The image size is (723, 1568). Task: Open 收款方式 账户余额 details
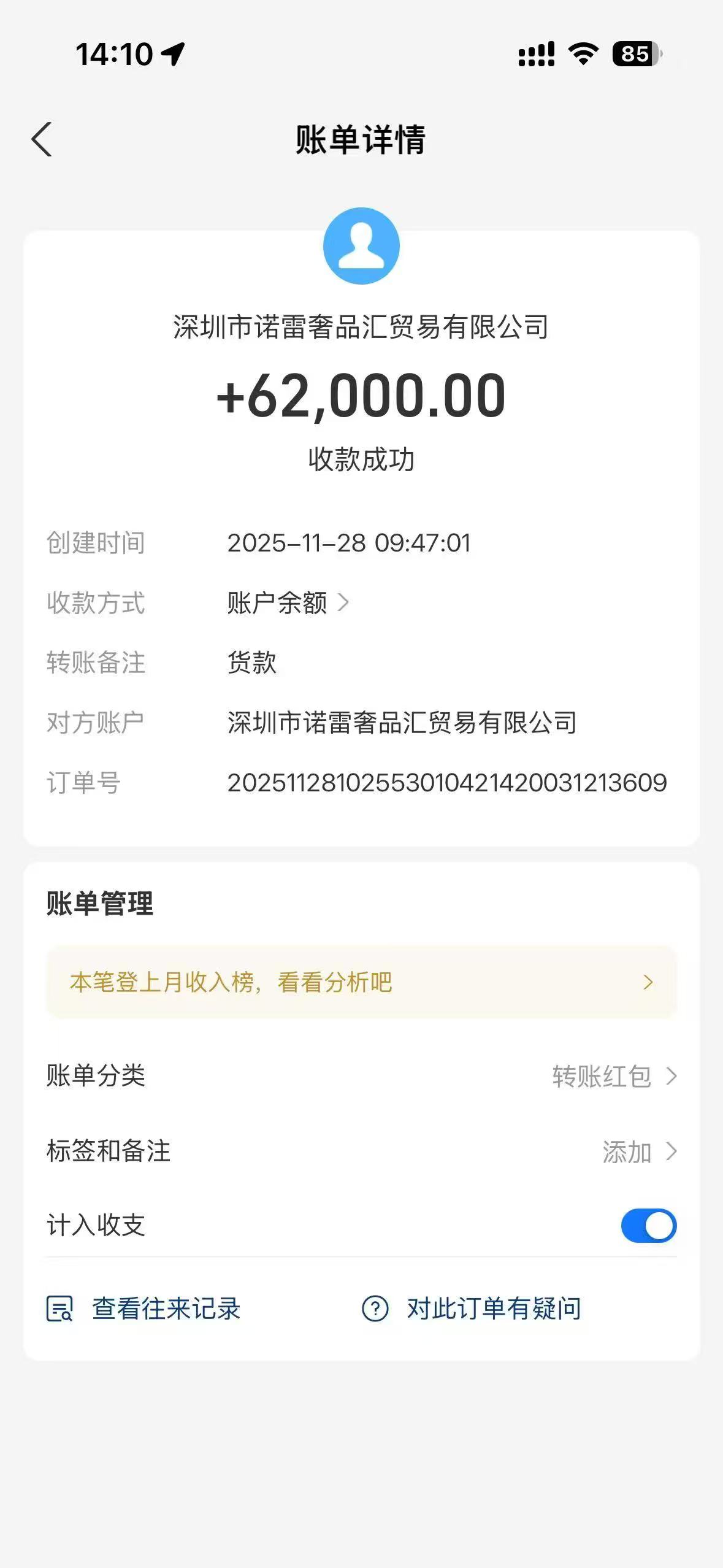288,603
